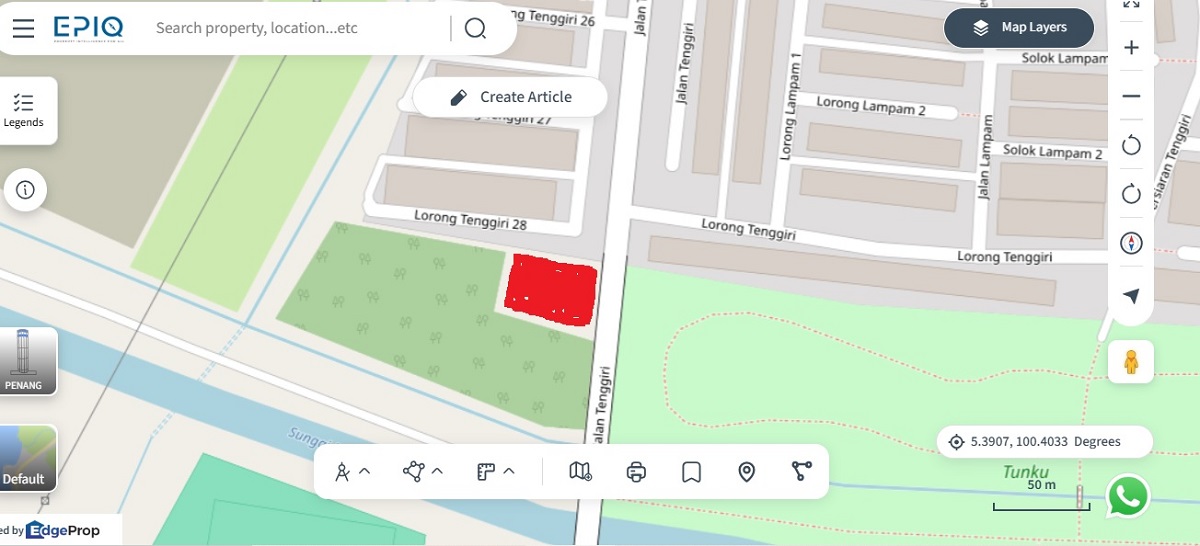This screenshot has width=1200, height=546.
Task: Rotate the map clockwise
Action: tap(1131, 194)
